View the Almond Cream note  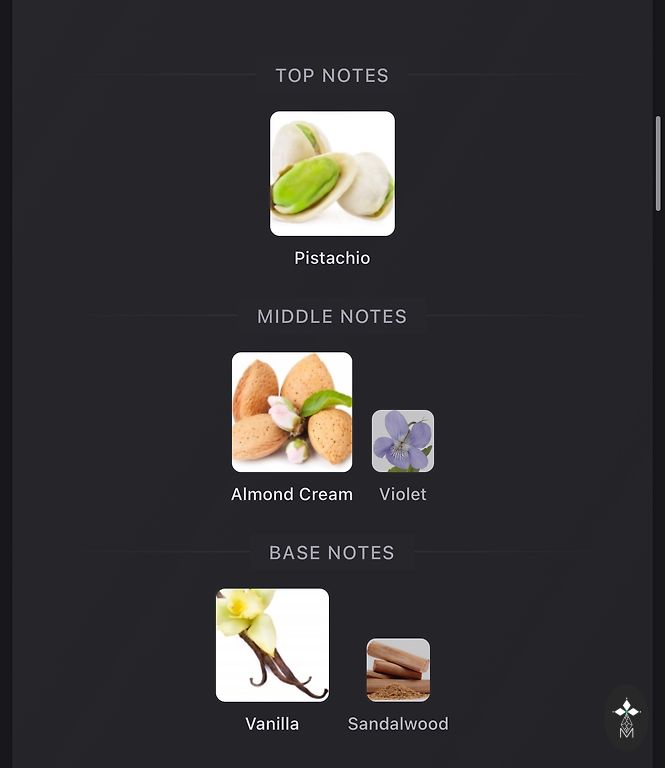pyautogui.click(x=292, y=412)
